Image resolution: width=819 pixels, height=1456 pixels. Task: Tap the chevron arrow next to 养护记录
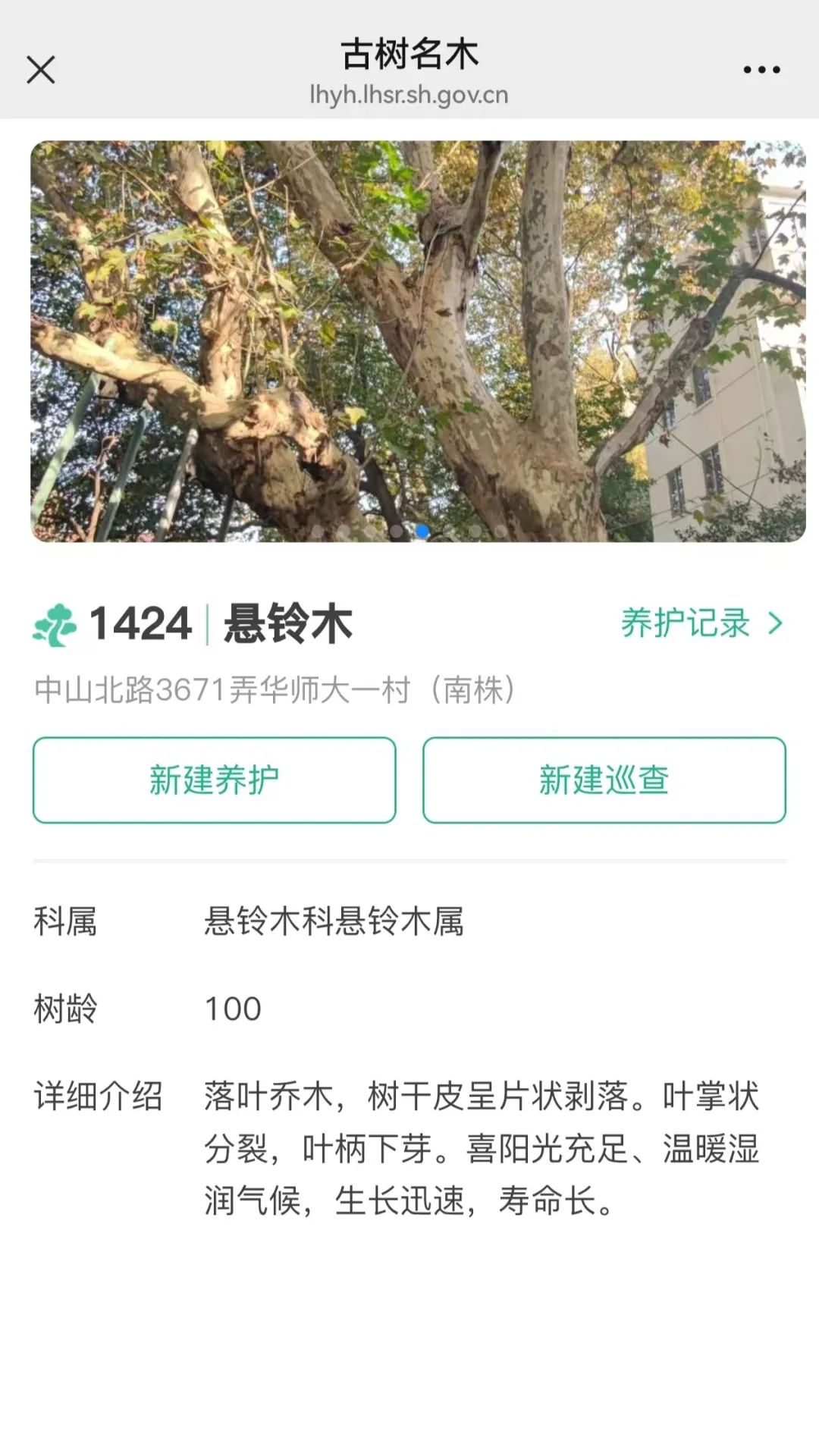[775, 624]
